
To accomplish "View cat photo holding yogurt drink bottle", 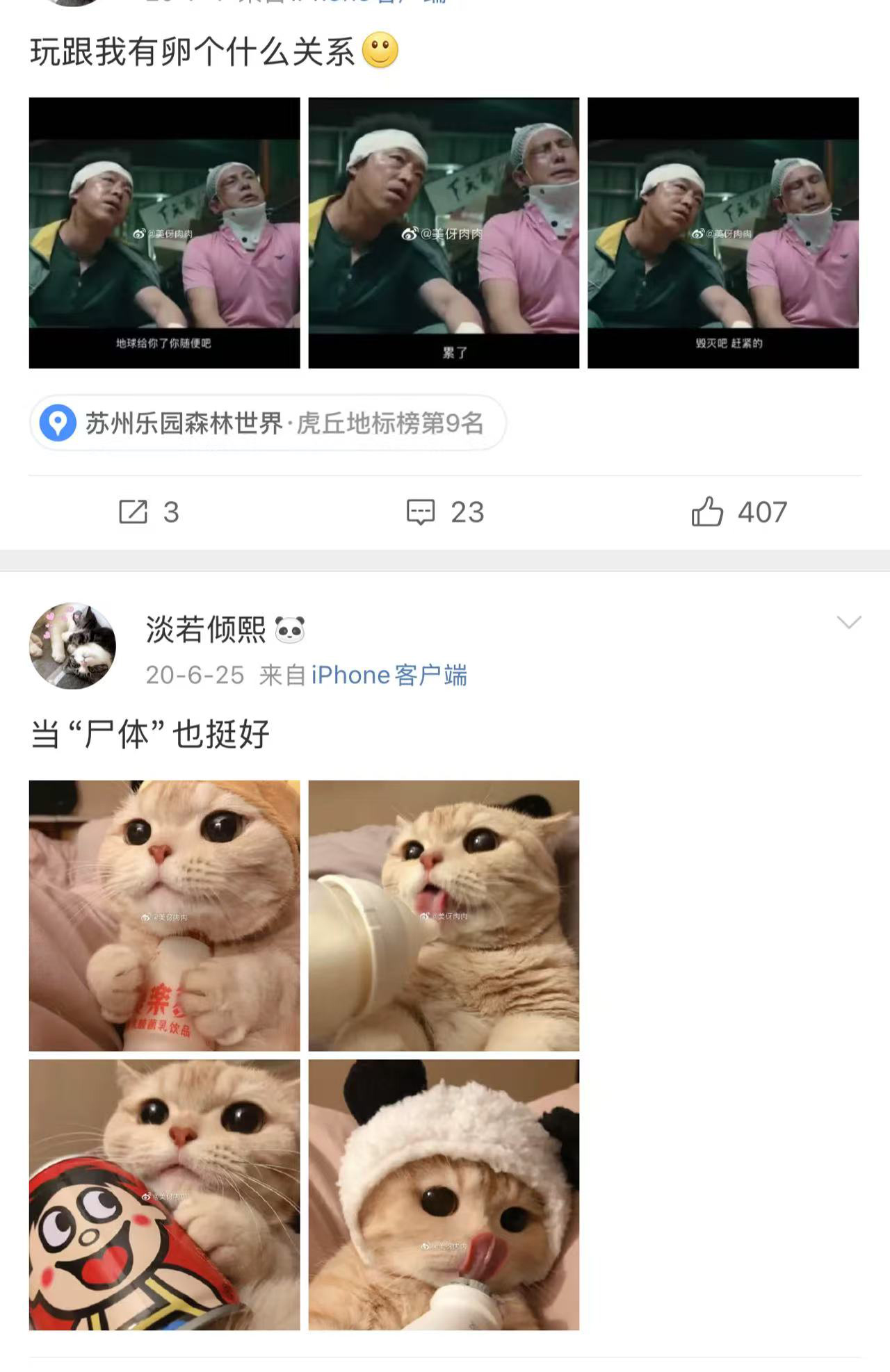I will (164, 915).
